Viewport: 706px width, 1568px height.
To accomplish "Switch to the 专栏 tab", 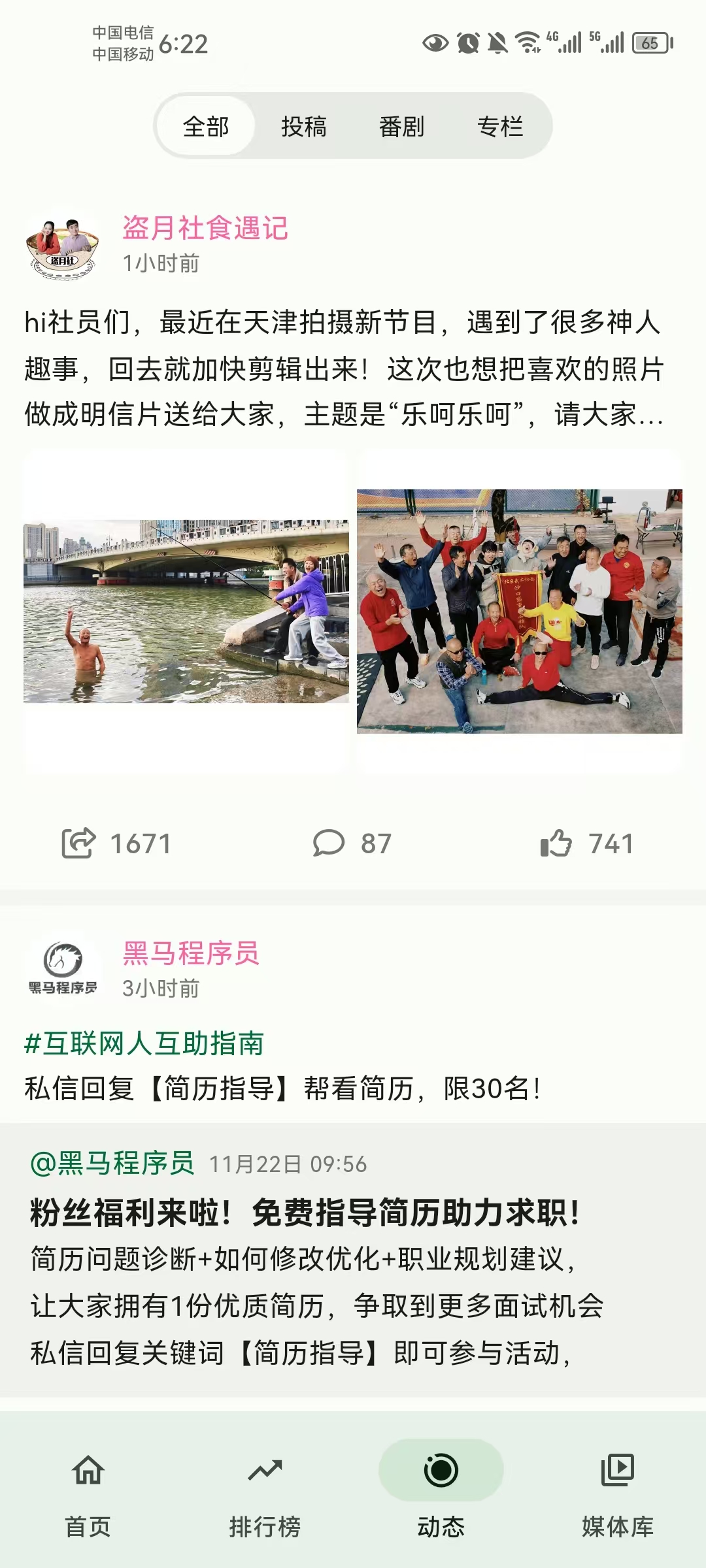I will click(500, 126).
